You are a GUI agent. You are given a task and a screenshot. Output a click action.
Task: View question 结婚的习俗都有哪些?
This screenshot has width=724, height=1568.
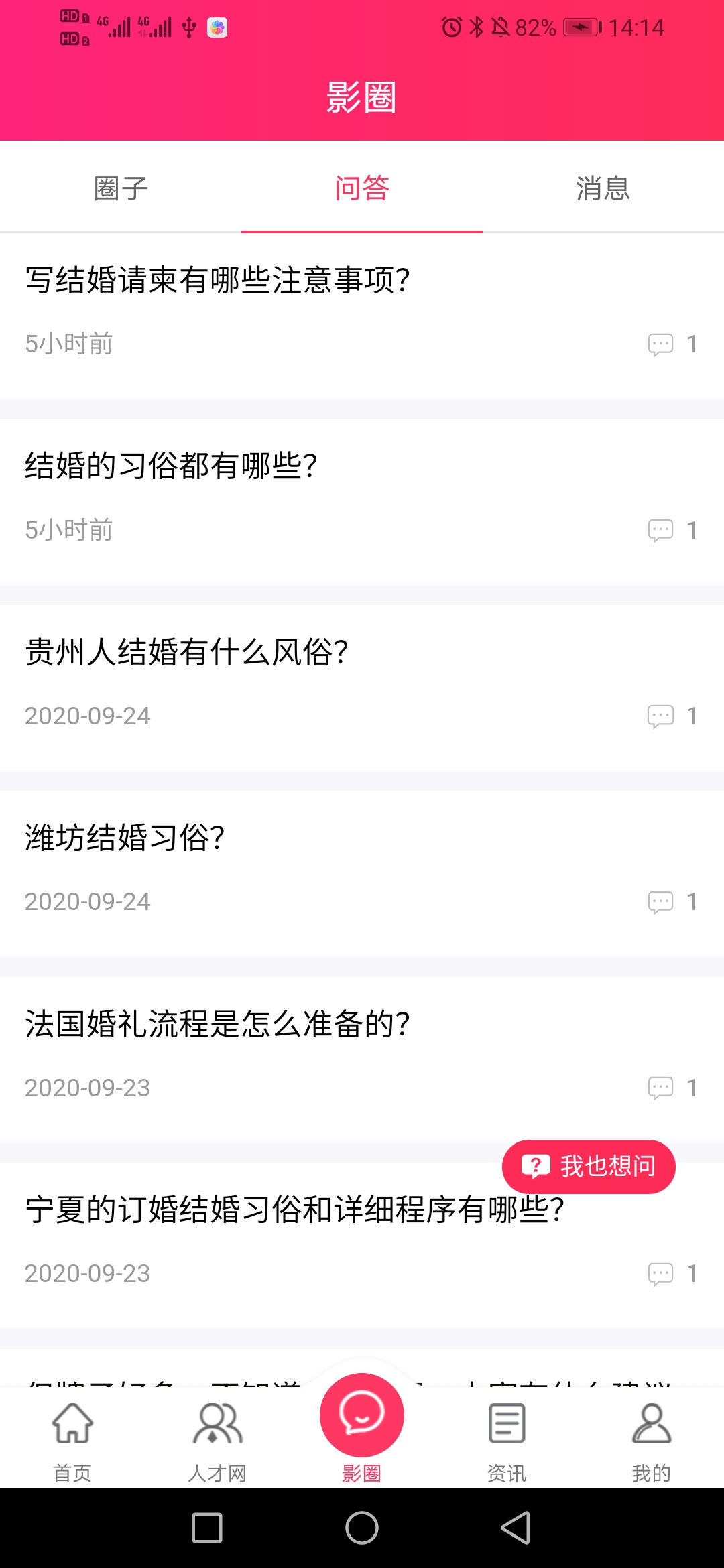point(171,466)
